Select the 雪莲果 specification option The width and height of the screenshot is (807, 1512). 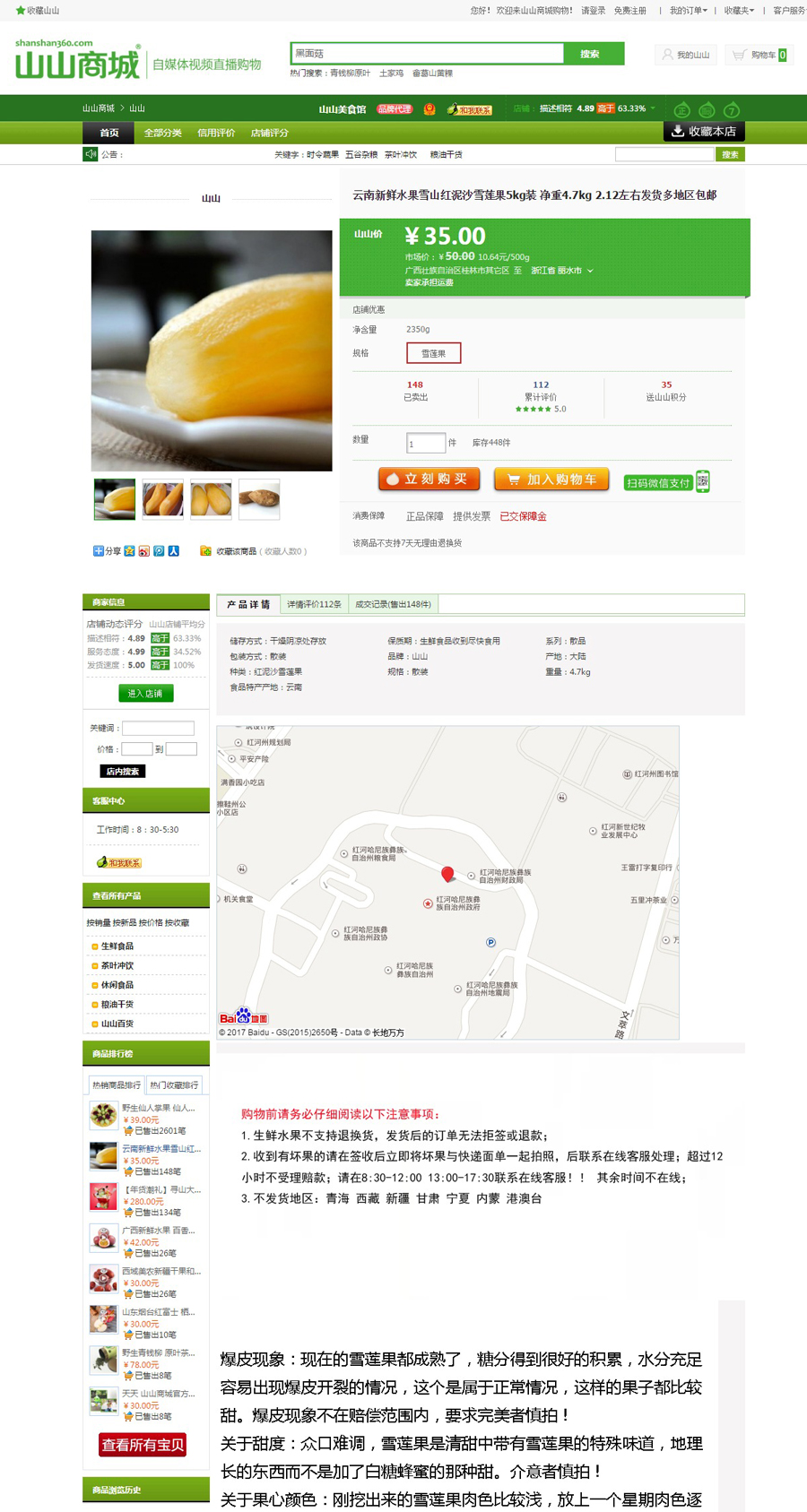433,353
